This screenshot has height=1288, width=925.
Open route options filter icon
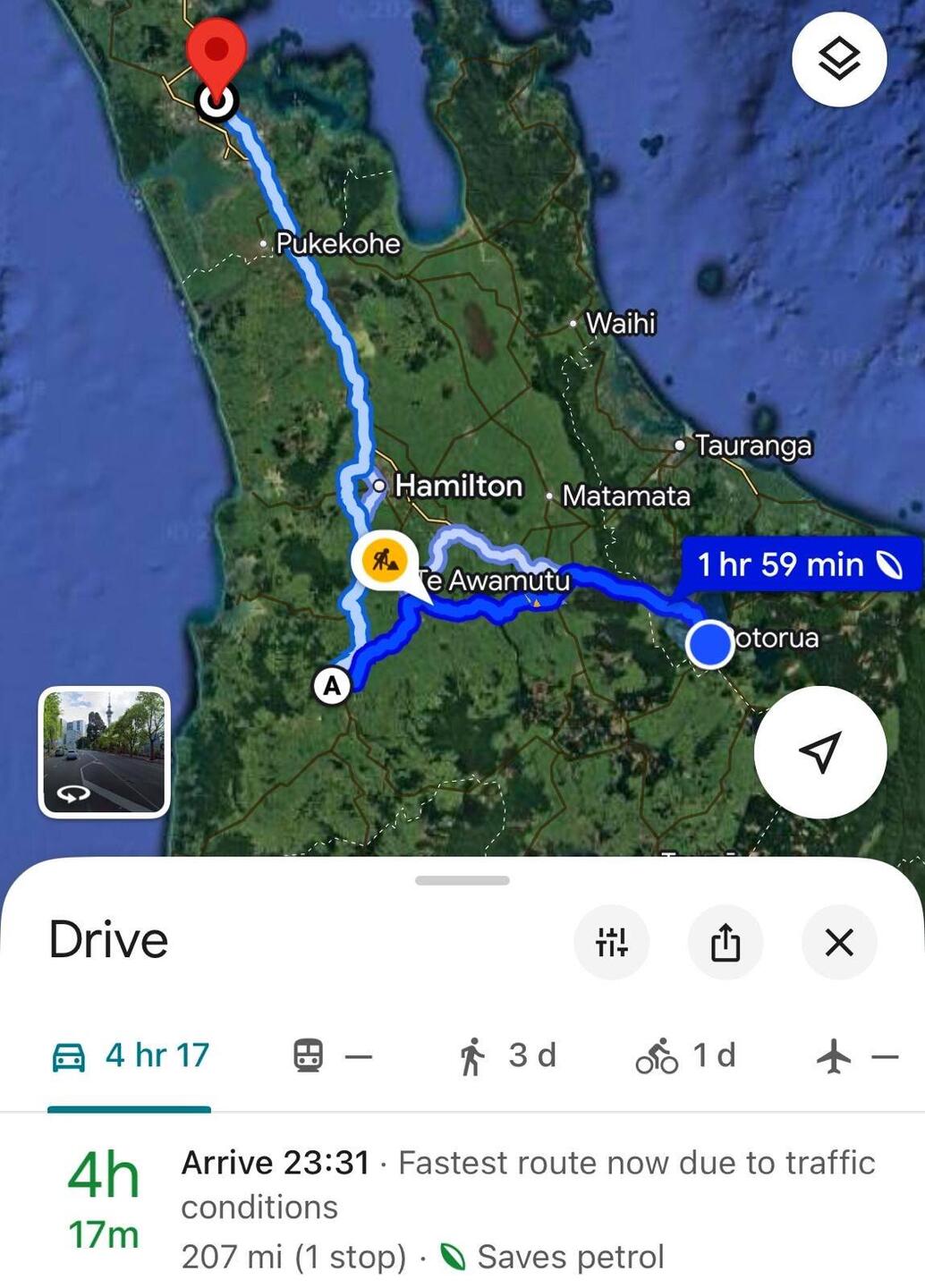point(612,941)
